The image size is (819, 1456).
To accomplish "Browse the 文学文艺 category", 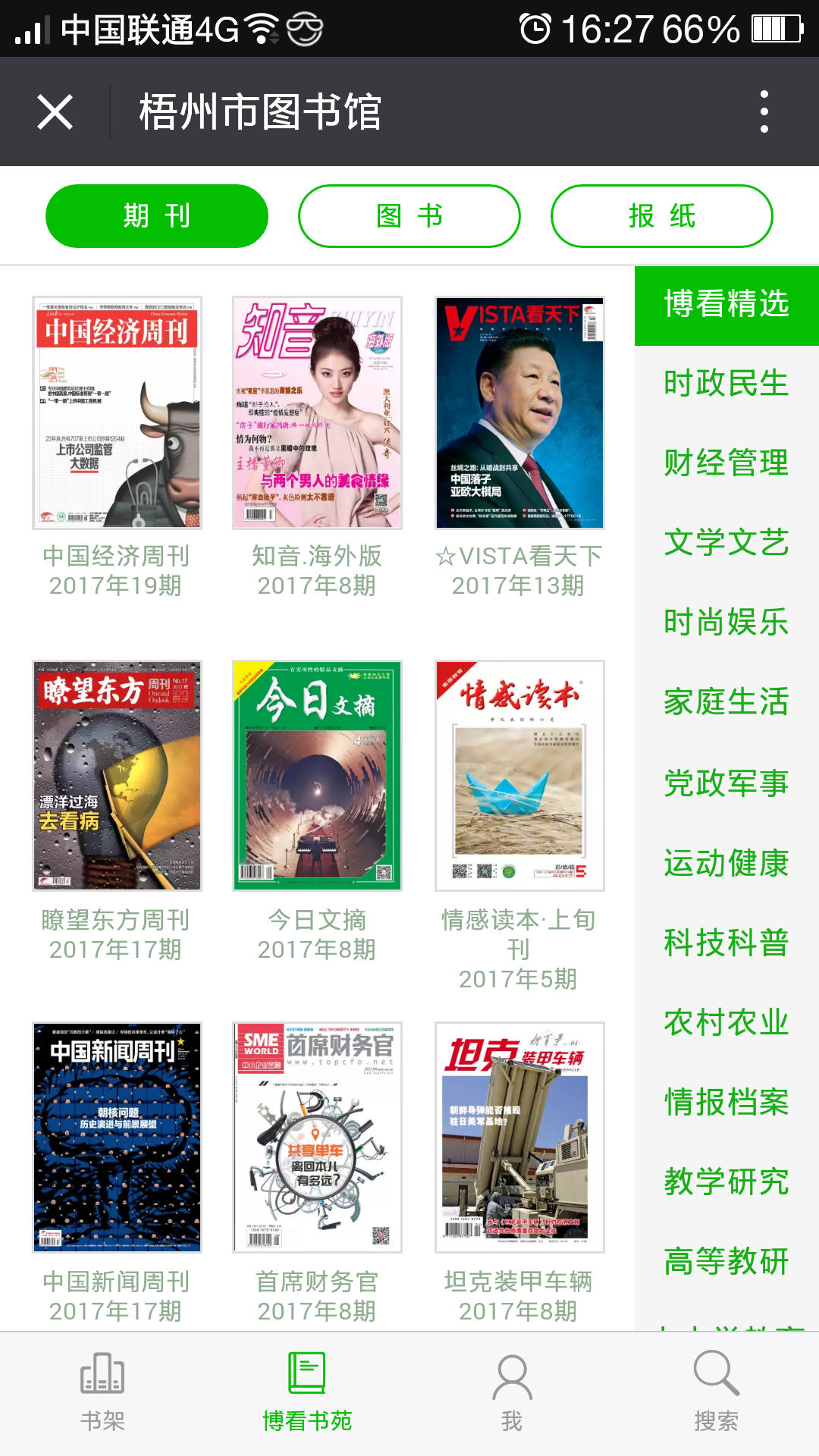I will click(x=726, y=543).
